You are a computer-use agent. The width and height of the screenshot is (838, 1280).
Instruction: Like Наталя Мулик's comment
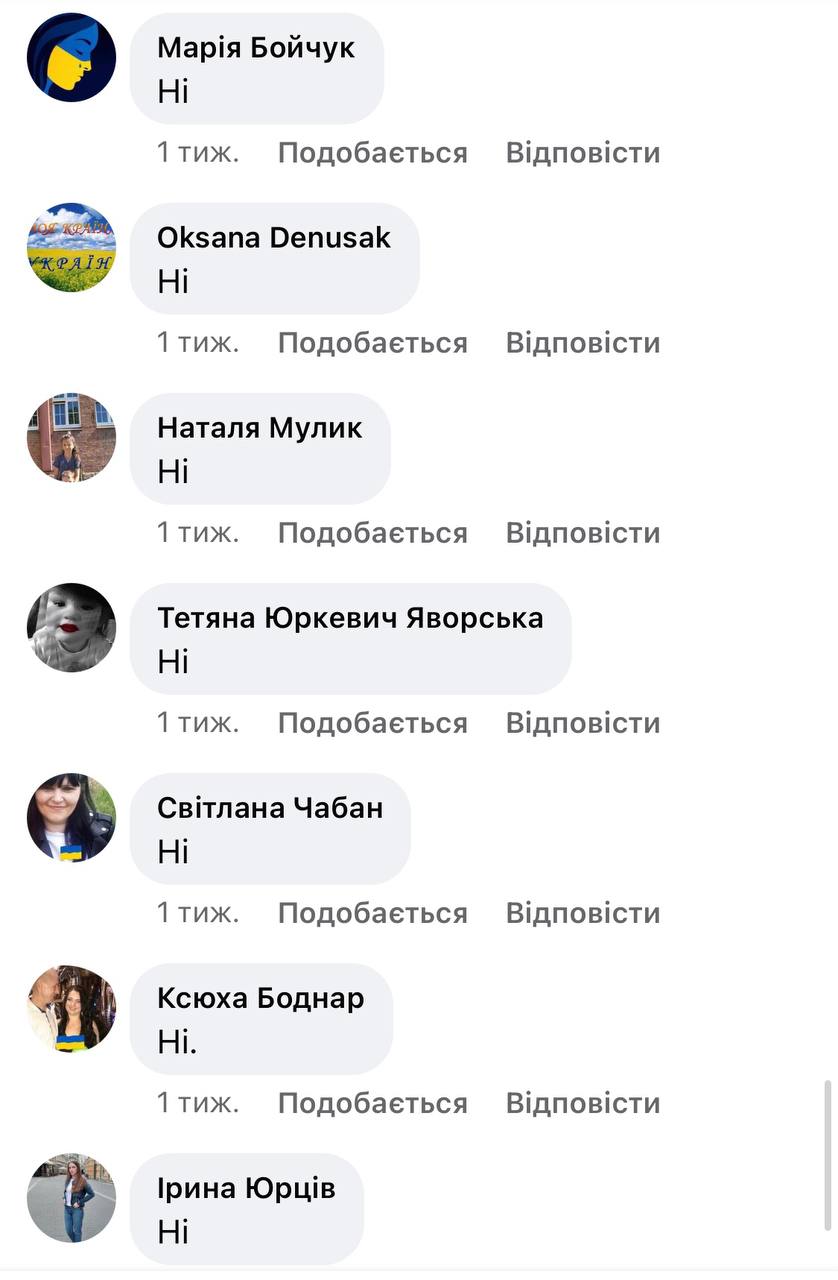point(372,533)
